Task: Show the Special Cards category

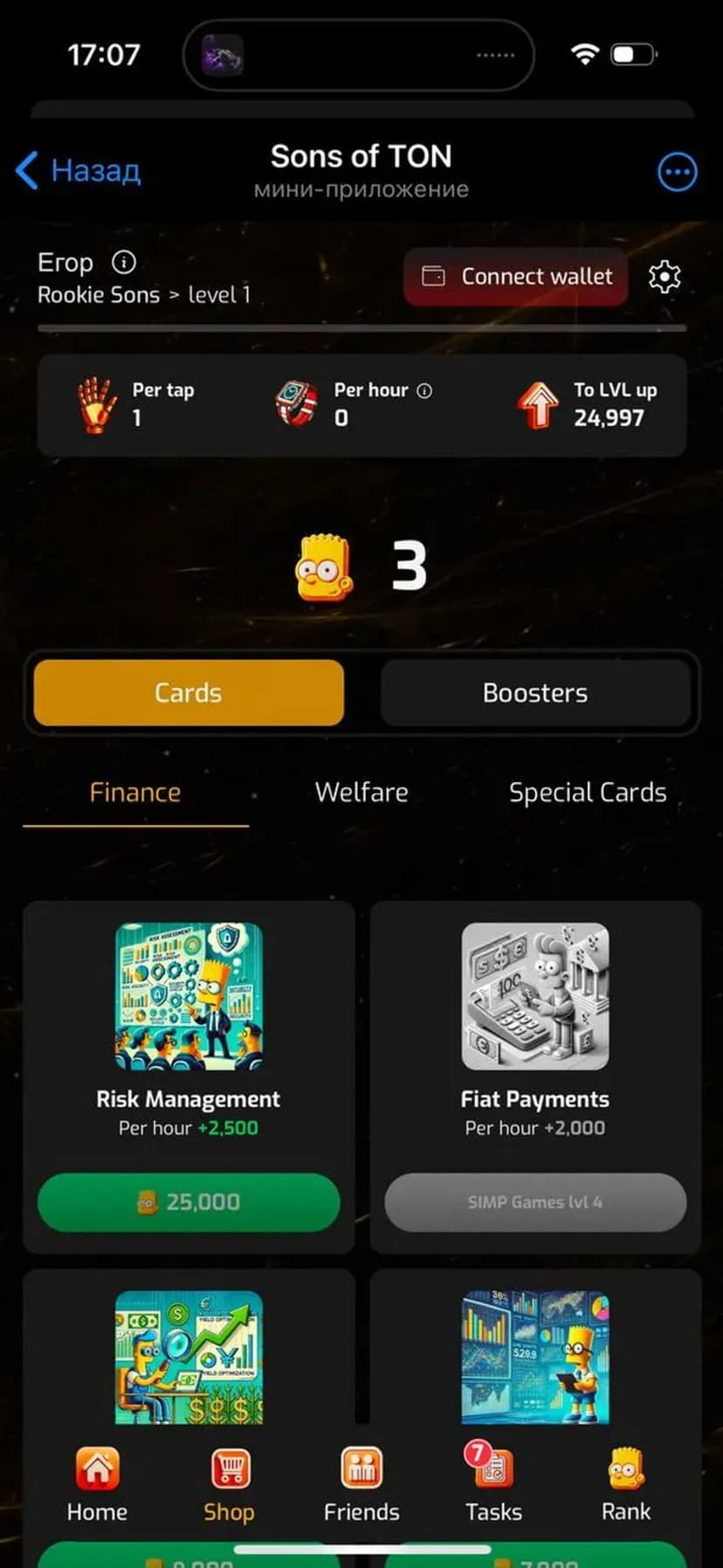Action: click(588, 793)
